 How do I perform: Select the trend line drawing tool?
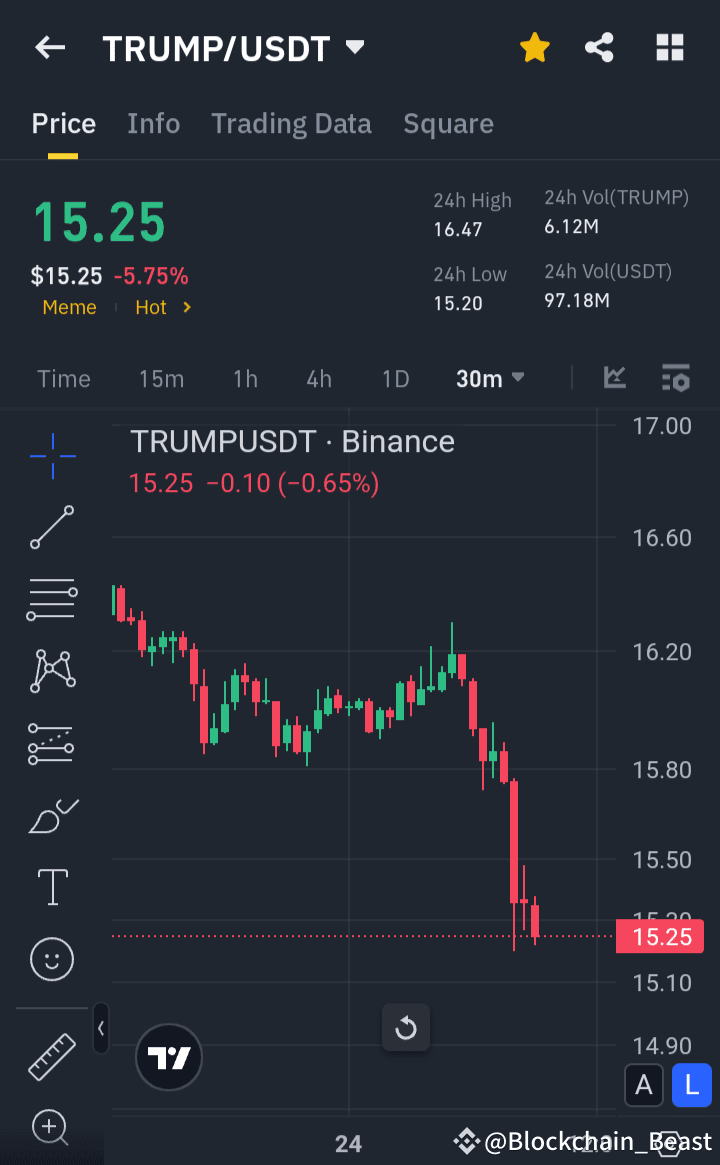[51, 527]
